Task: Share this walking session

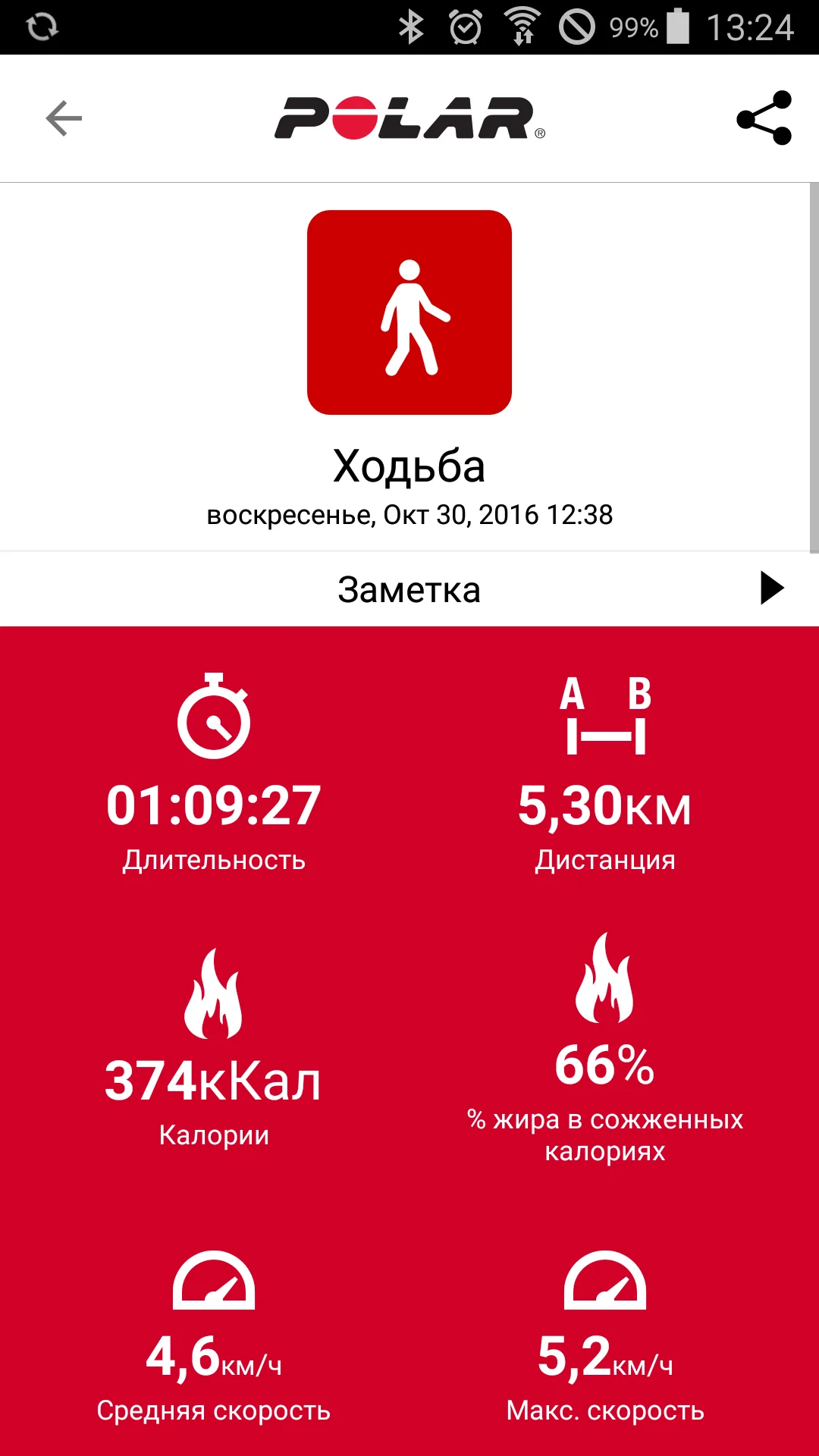Action: [764, 118]
